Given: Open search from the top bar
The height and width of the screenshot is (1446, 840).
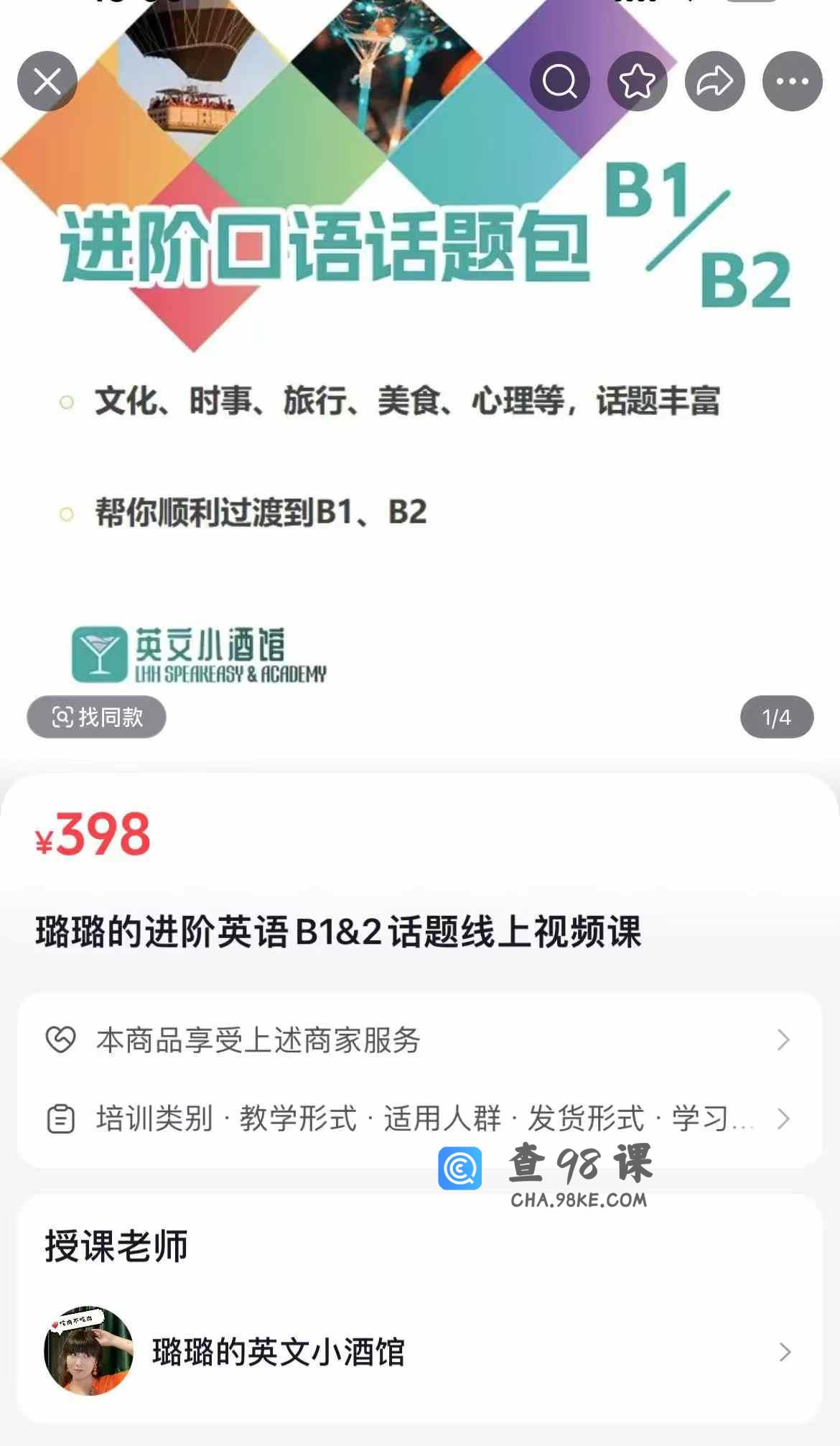Looking at the screenshot, I should [559, 81].
